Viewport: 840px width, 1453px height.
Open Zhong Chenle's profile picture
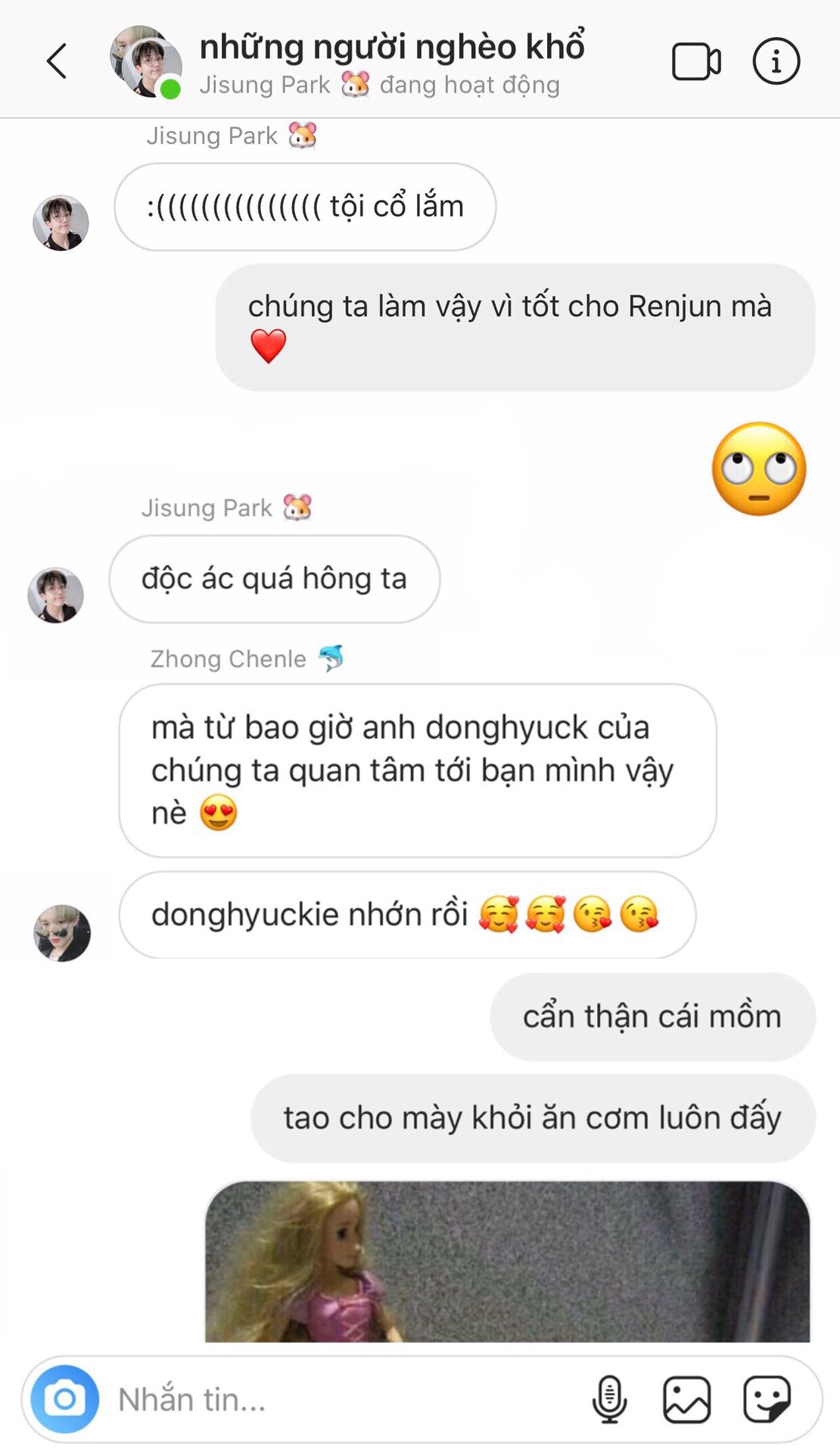tap(62, 932)
